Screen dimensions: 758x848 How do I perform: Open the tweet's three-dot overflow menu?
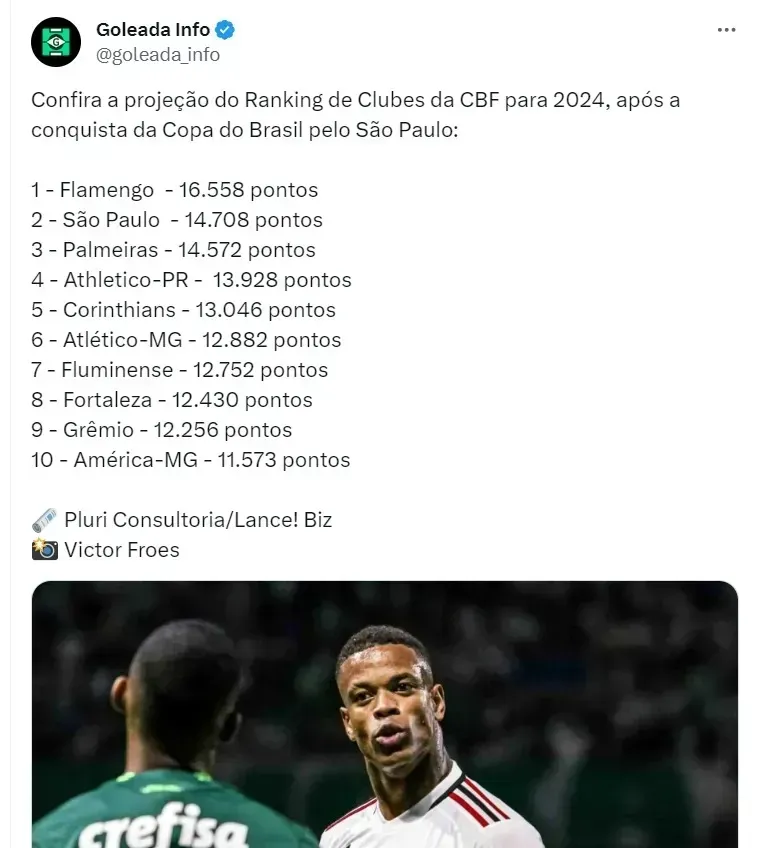pos(726,31)
